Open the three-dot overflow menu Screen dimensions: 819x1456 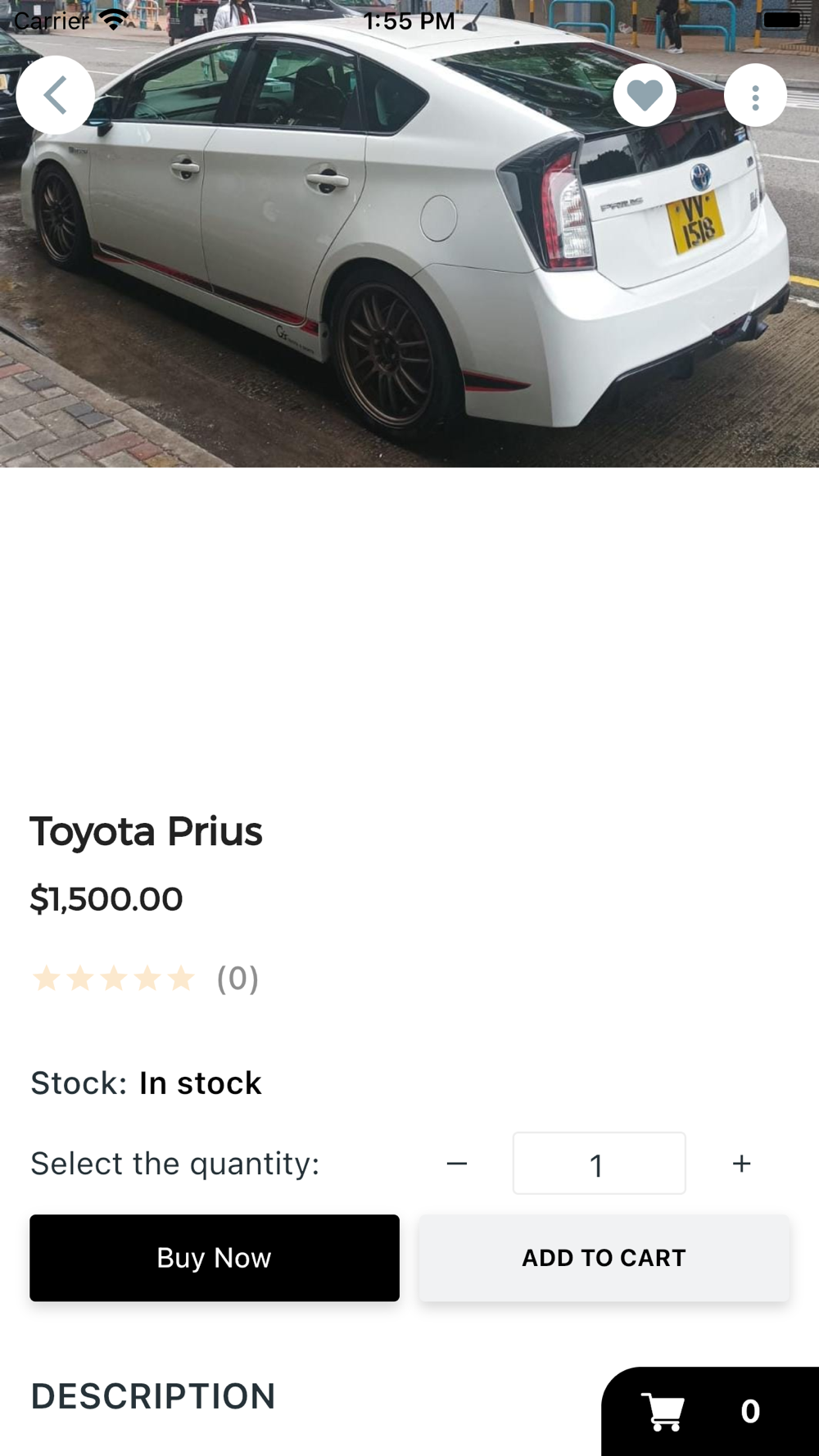coord(755,97)
